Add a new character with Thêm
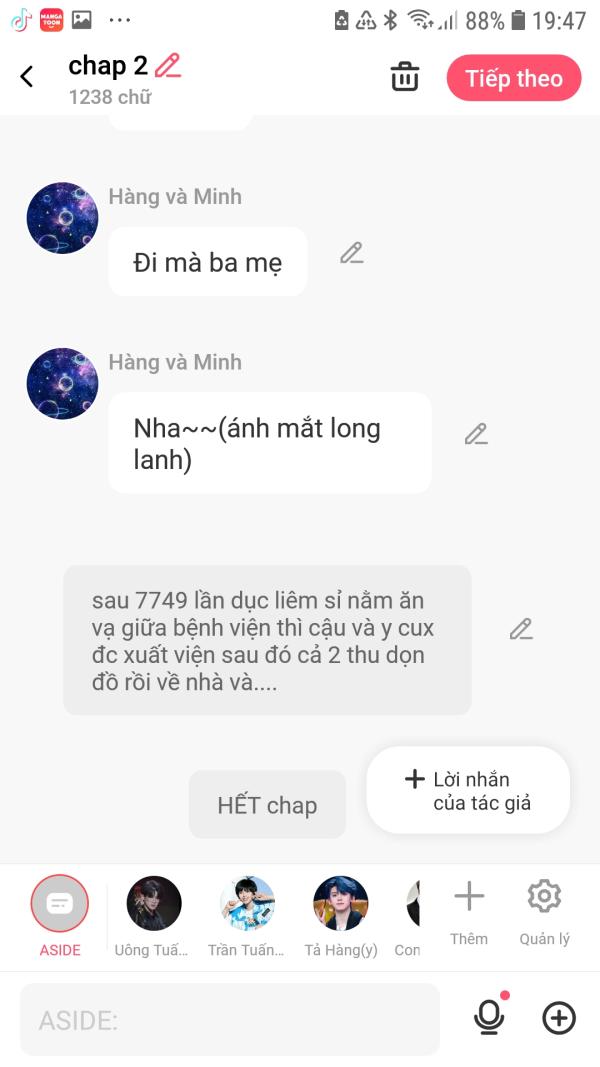This screenshot has height=1067, width=600. click(469, 908)
